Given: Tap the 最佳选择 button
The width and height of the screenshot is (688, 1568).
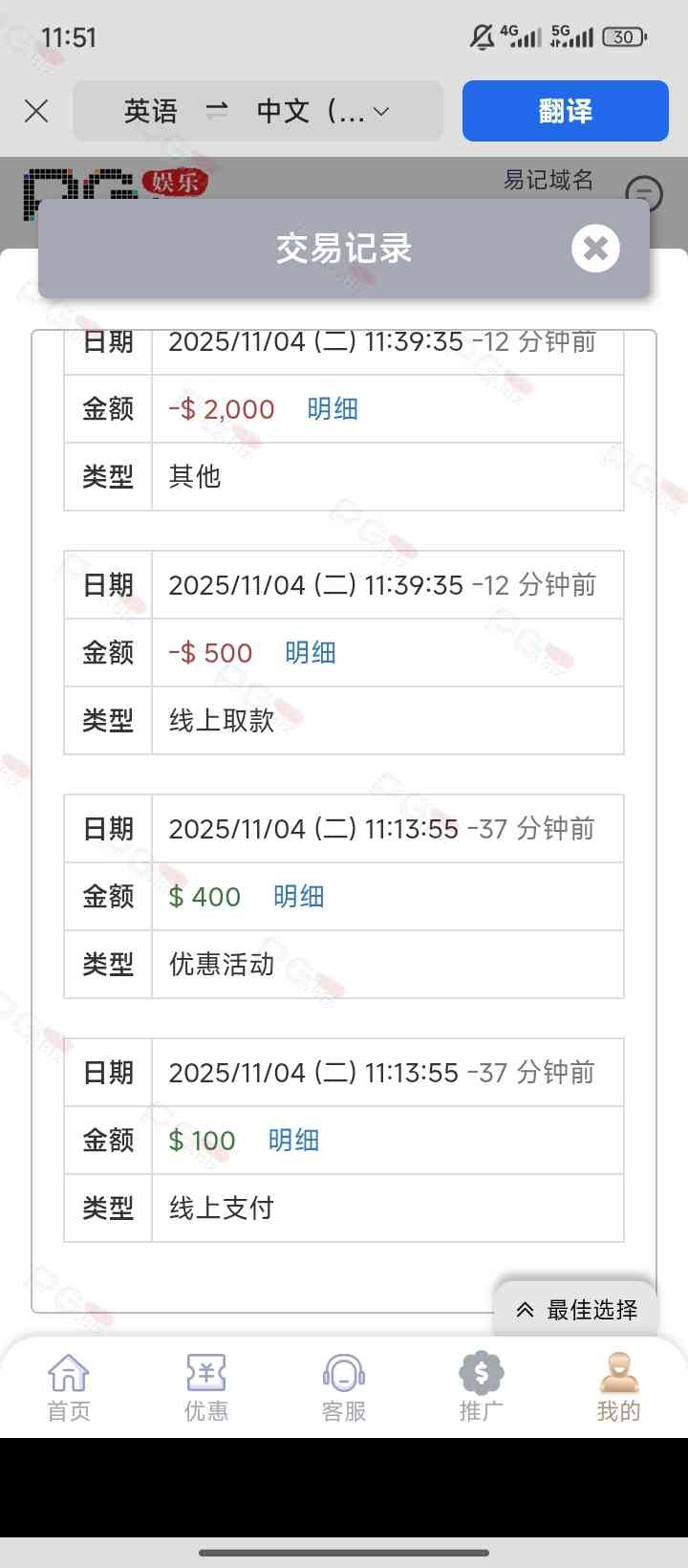Looking at the screenshot, I should tap(576, 1310).
